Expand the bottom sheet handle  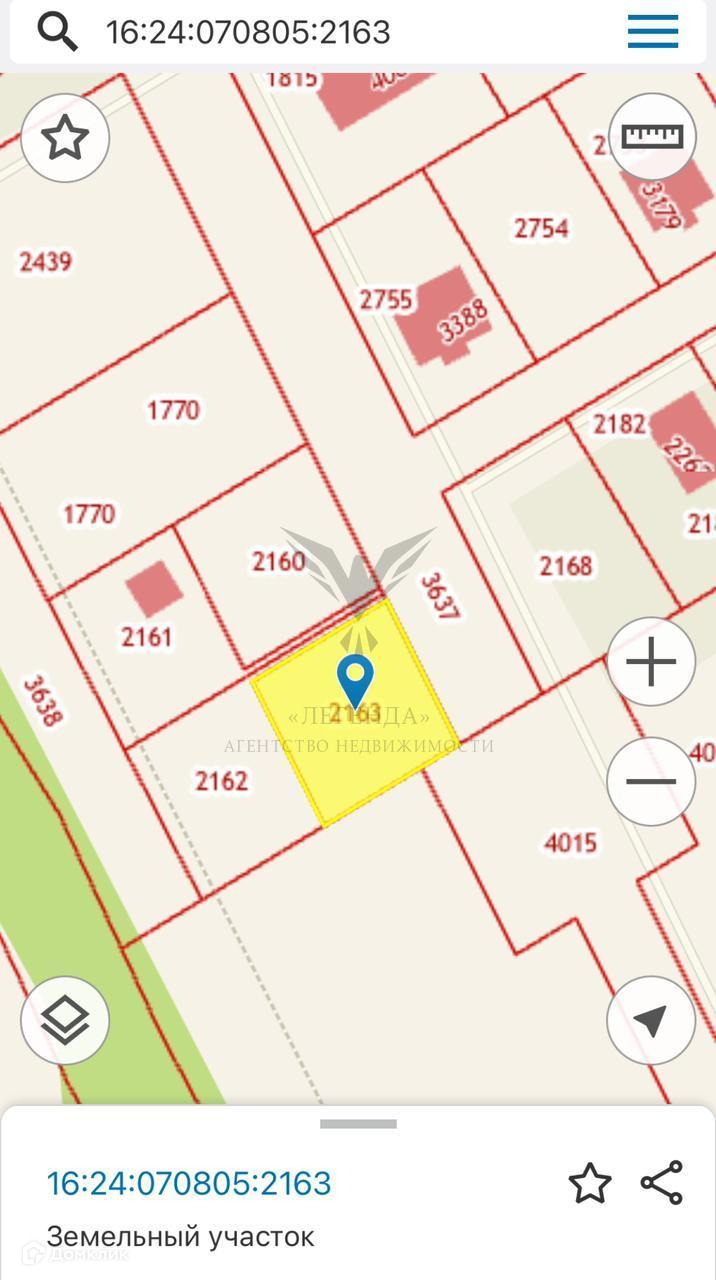358,1124
